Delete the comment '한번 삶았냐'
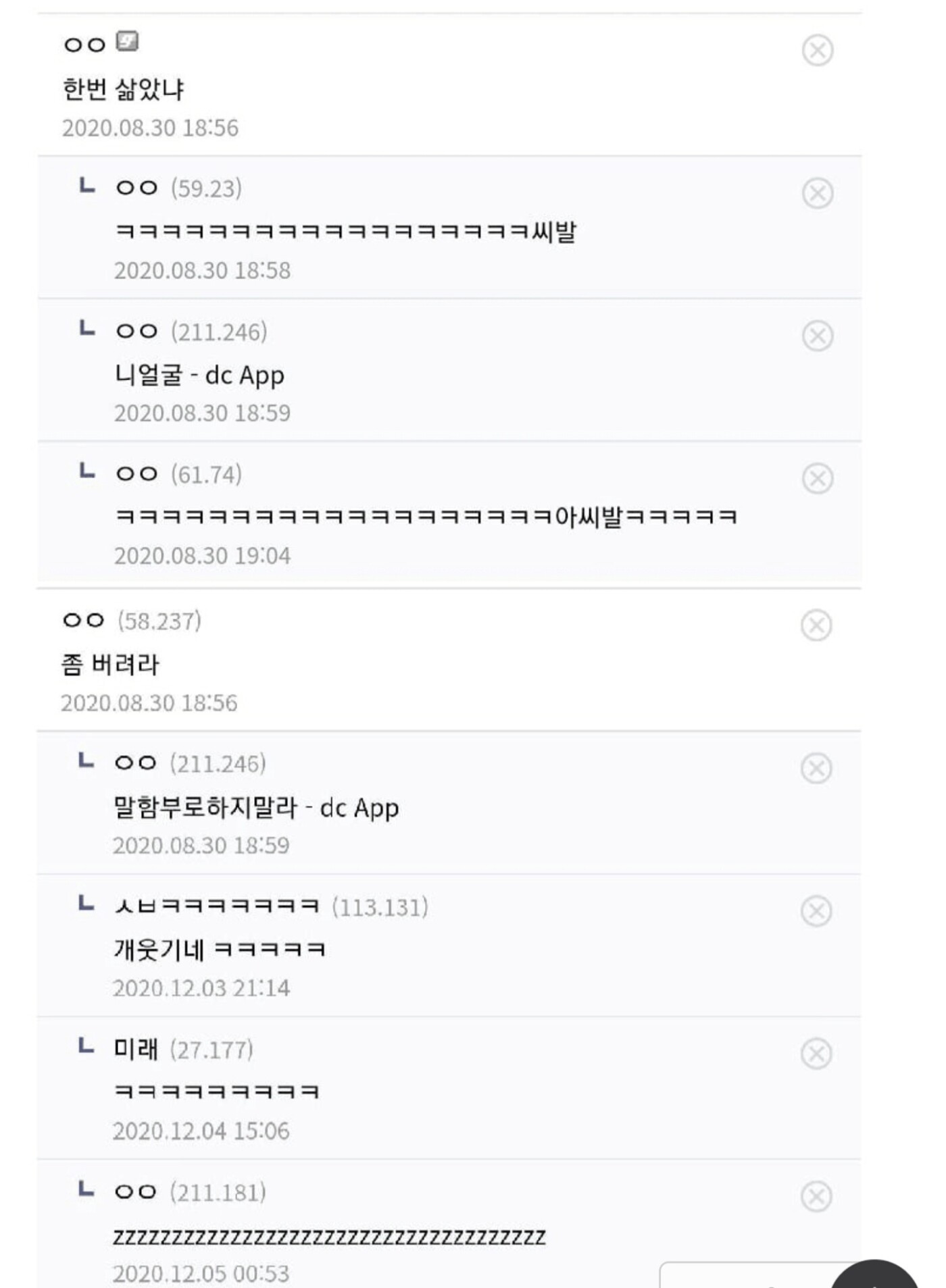Image resolution: width=946 pixels, height=1288 pixels. 818,51
